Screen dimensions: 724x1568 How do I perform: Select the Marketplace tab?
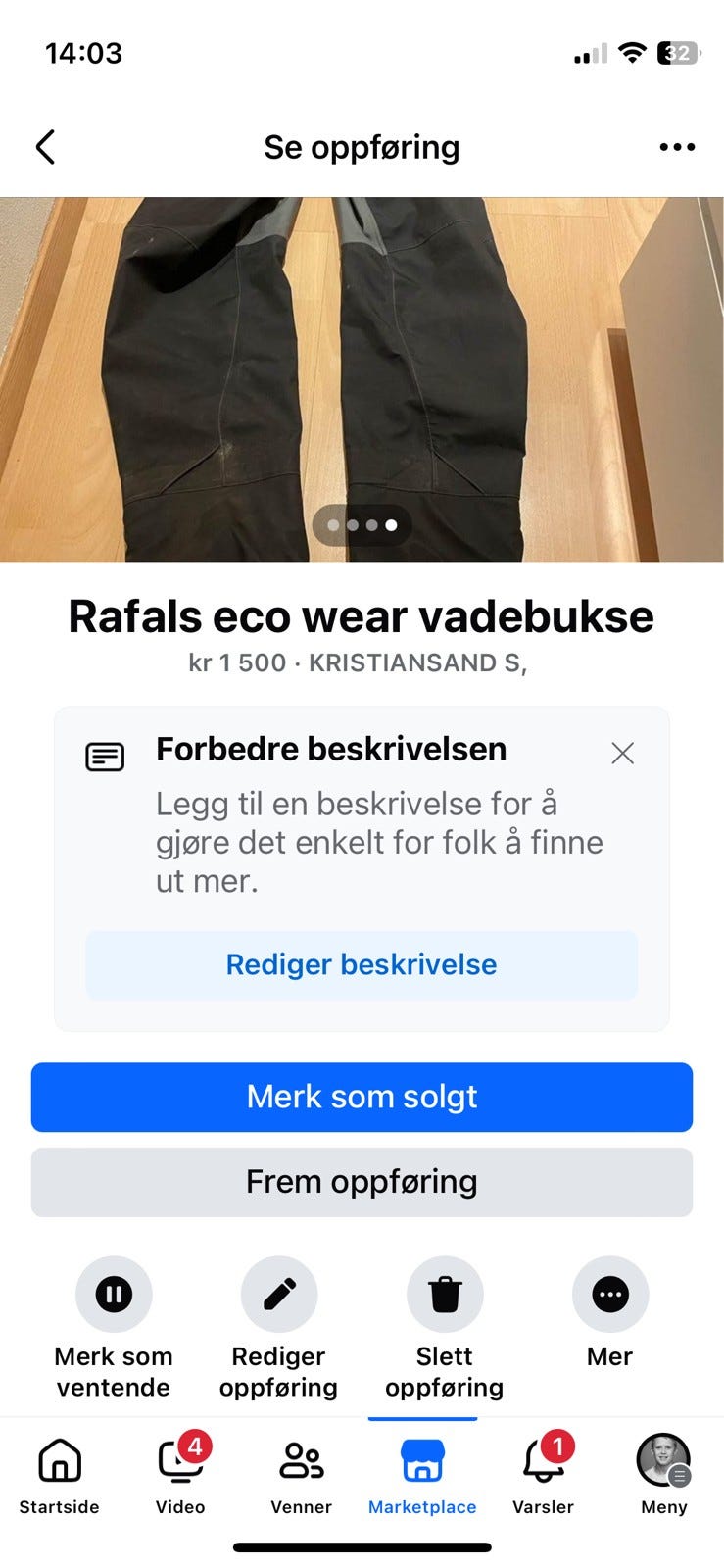422,1476
